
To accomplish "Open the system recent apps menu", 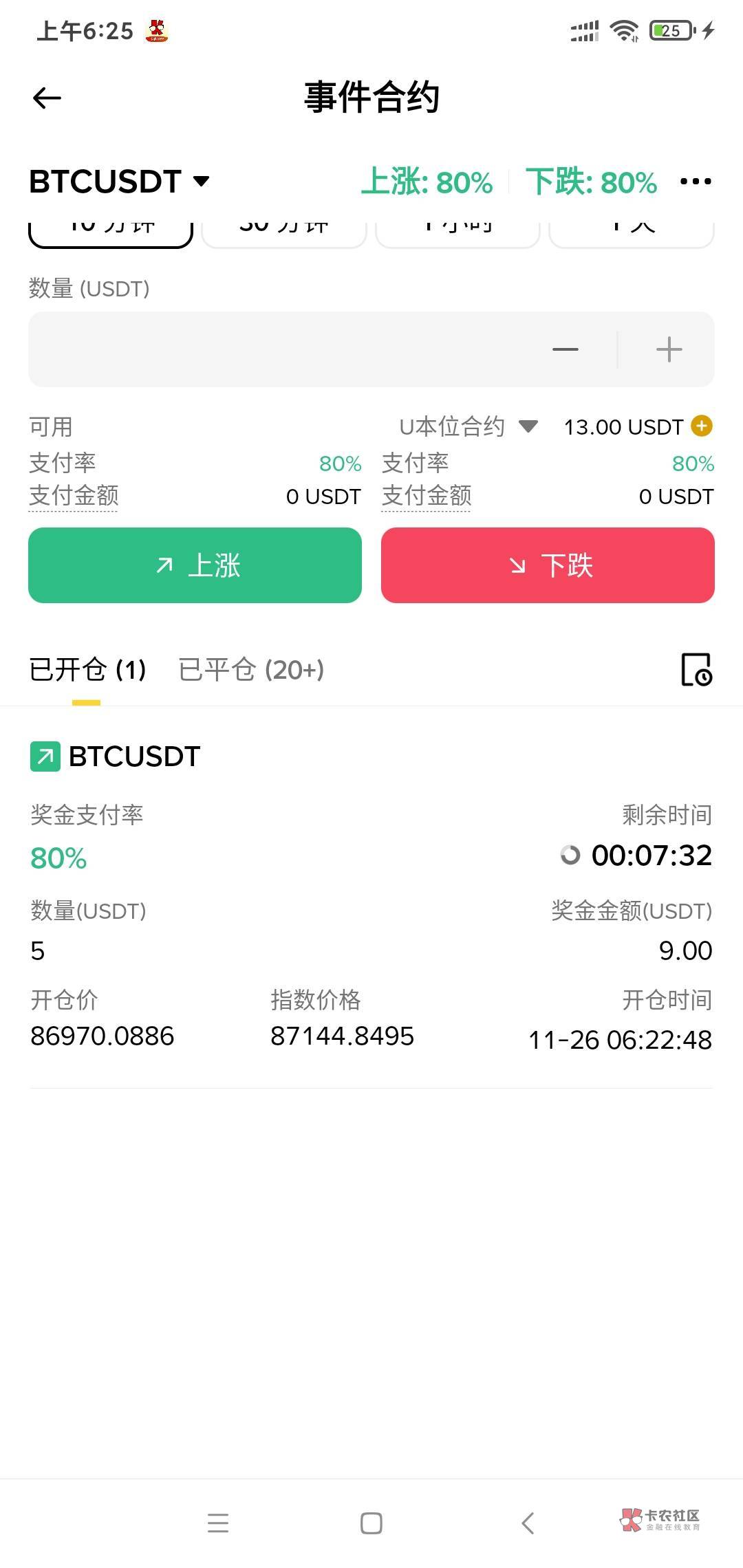I will click(x=218, y=1523).
